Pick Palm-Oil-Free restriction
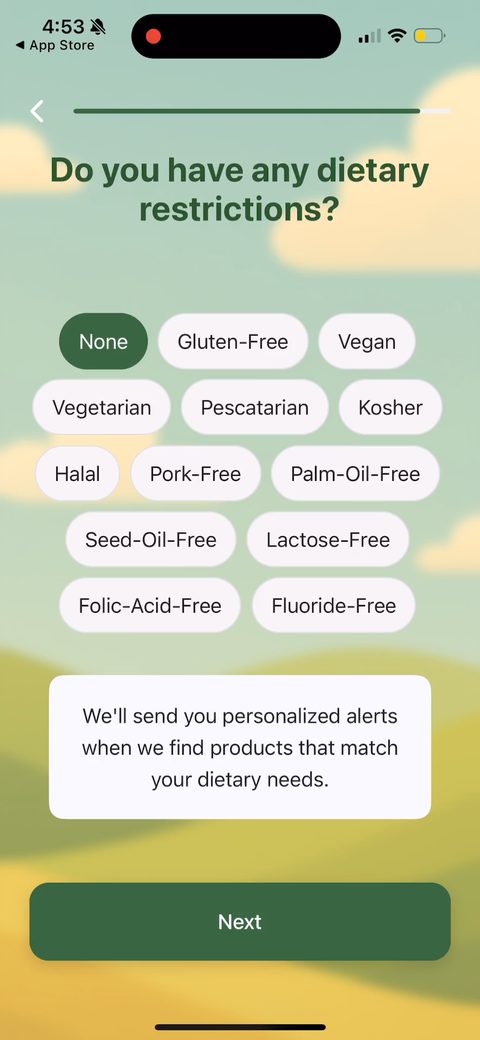This screenshot has width=480, height=1040. pyautogui.click(x=355, y=474)
